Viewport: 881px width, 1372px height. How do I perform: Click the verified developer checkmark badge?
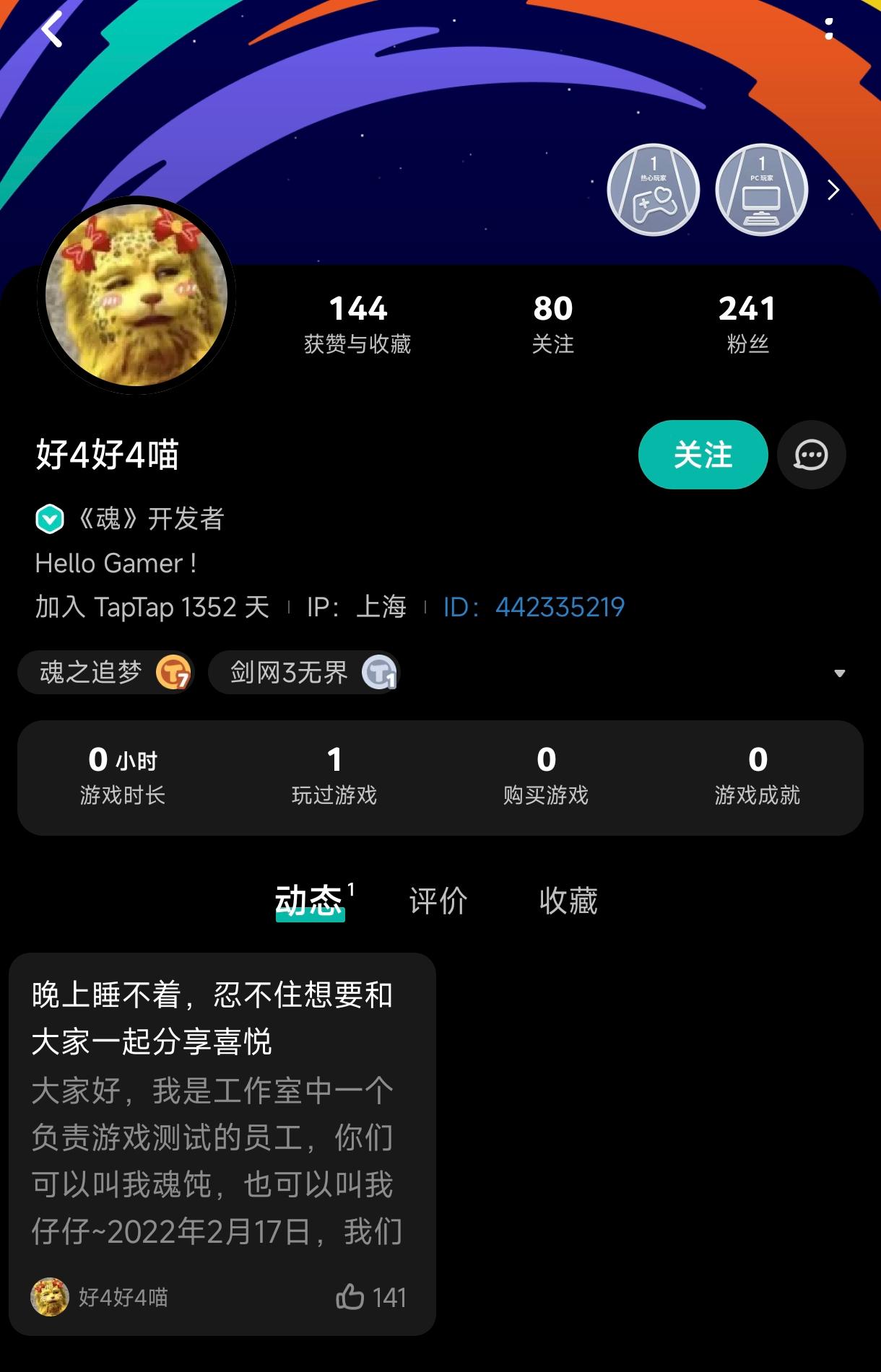click(48, 518)
